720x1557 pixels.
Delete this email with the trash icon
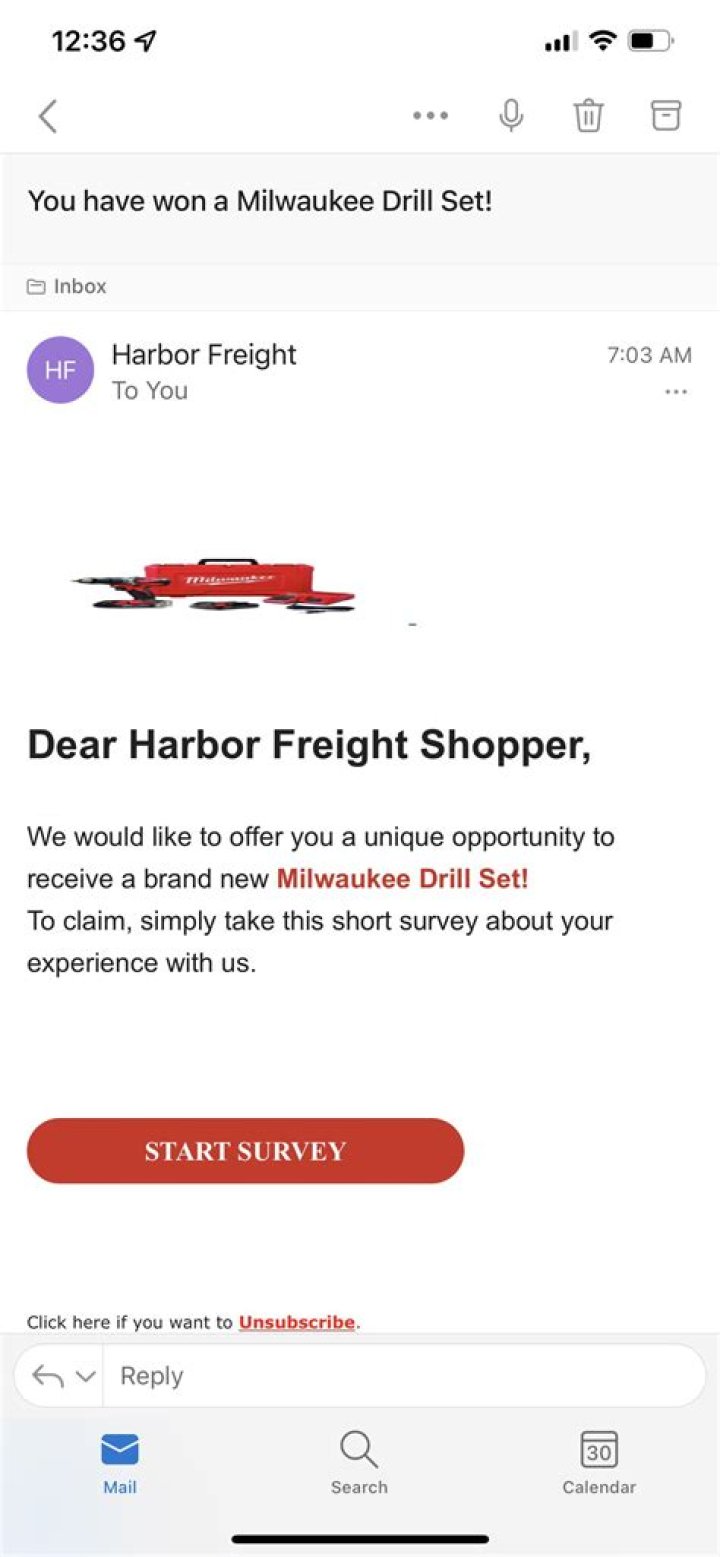(588, 115)
